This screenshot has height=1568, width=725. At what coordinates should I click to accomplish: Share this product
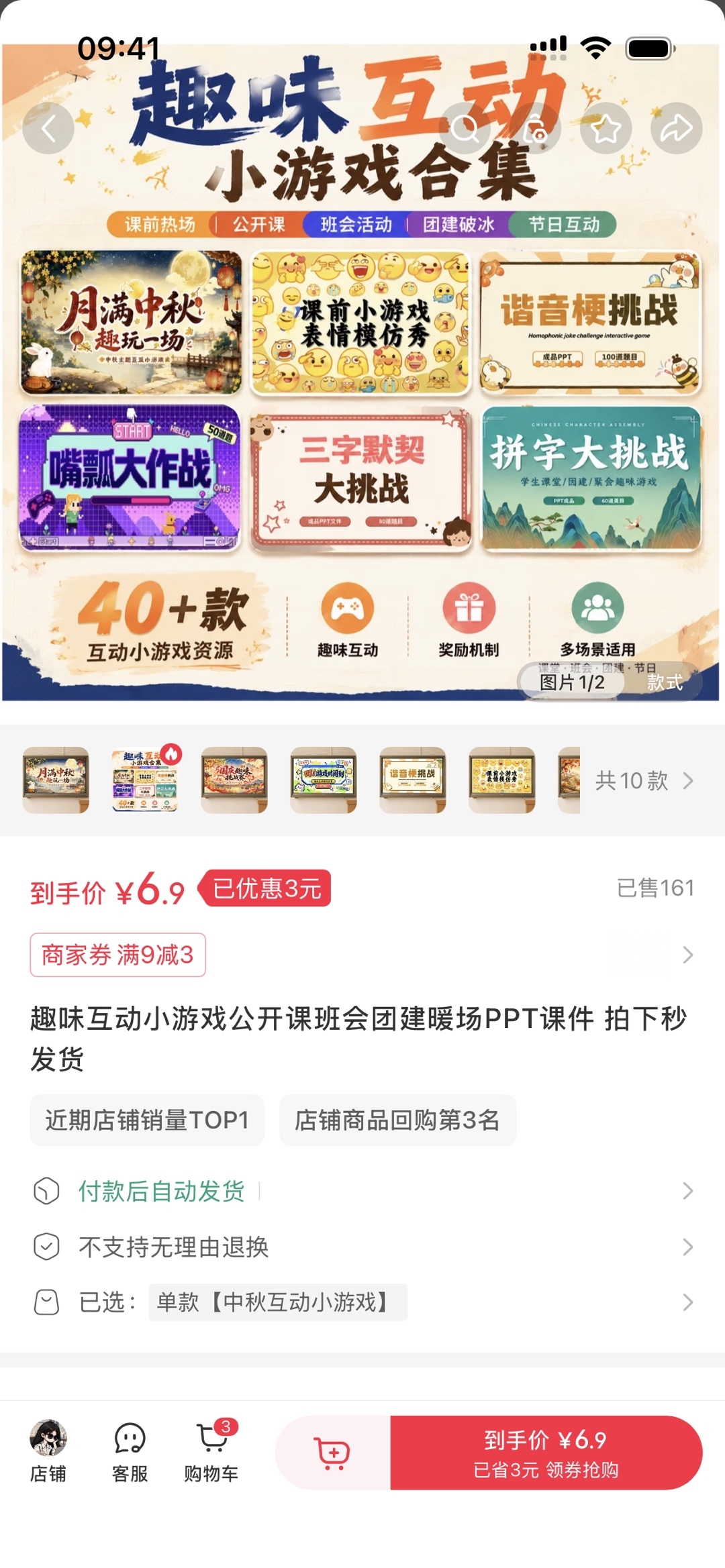(676, 128)
